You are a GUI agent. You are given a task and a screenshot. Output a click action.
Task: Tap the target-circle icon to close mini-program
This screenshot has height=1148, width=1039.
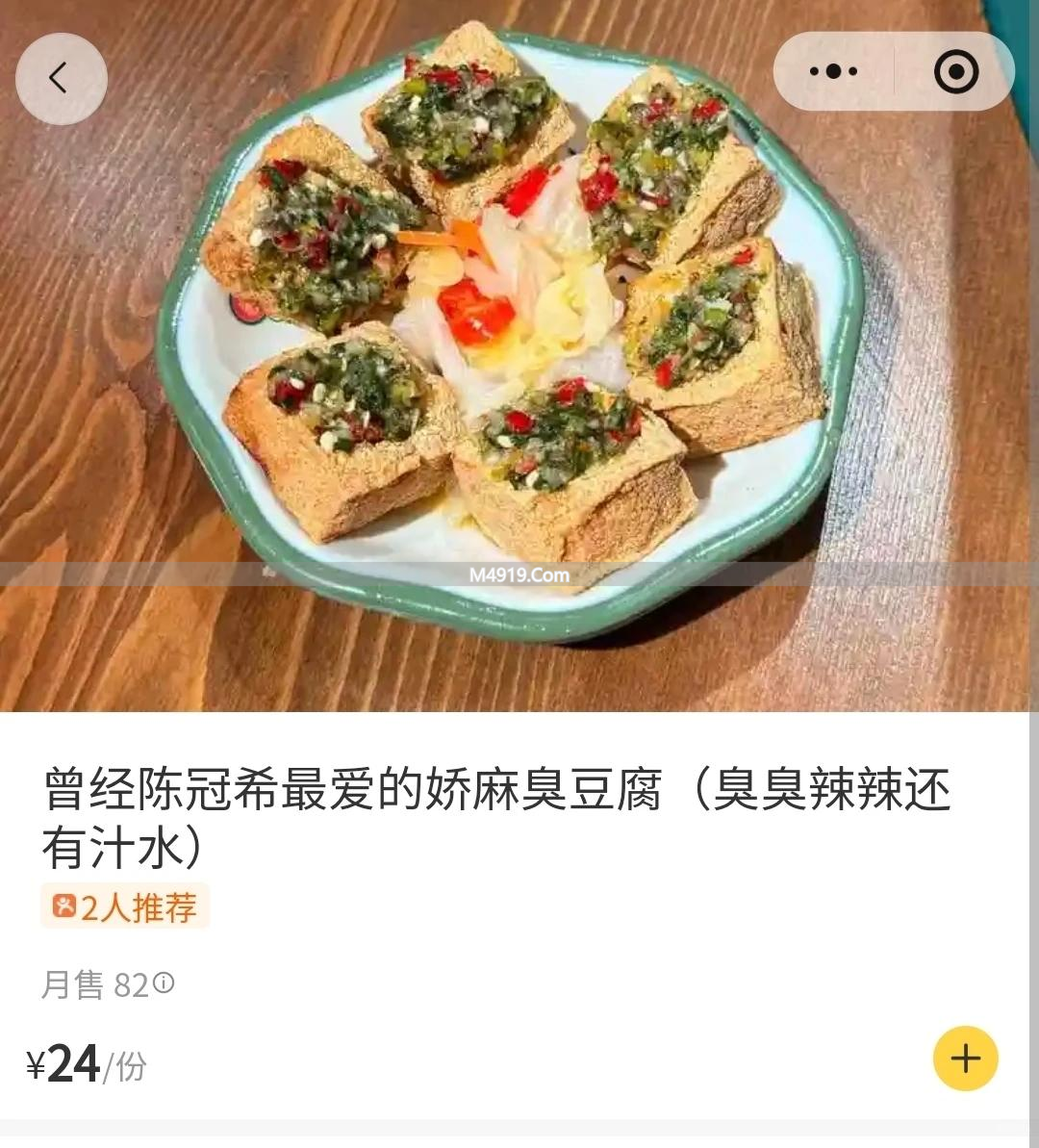click(956, 69)
